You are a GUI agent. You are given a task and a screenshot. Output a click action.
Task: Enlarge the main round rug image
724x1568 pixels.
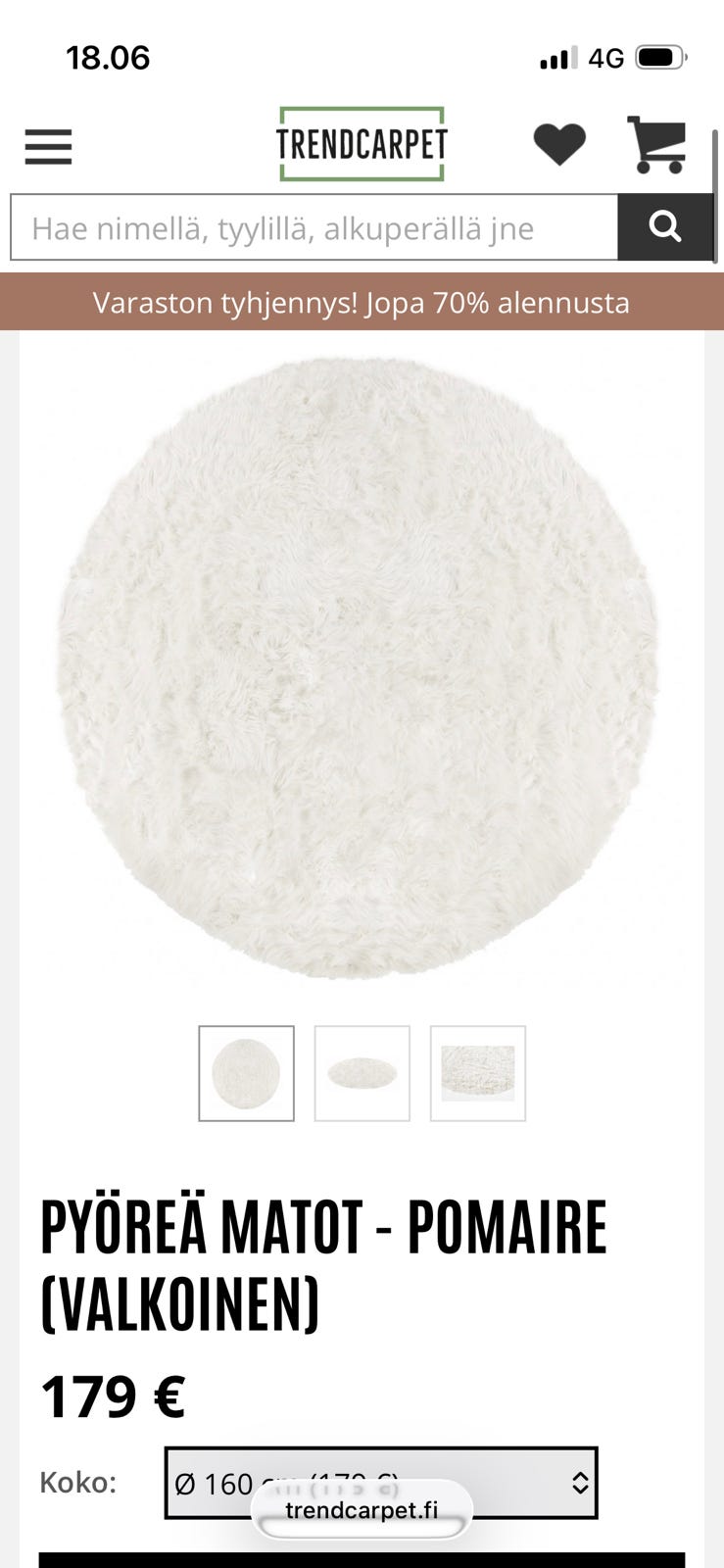click(359, 667)
